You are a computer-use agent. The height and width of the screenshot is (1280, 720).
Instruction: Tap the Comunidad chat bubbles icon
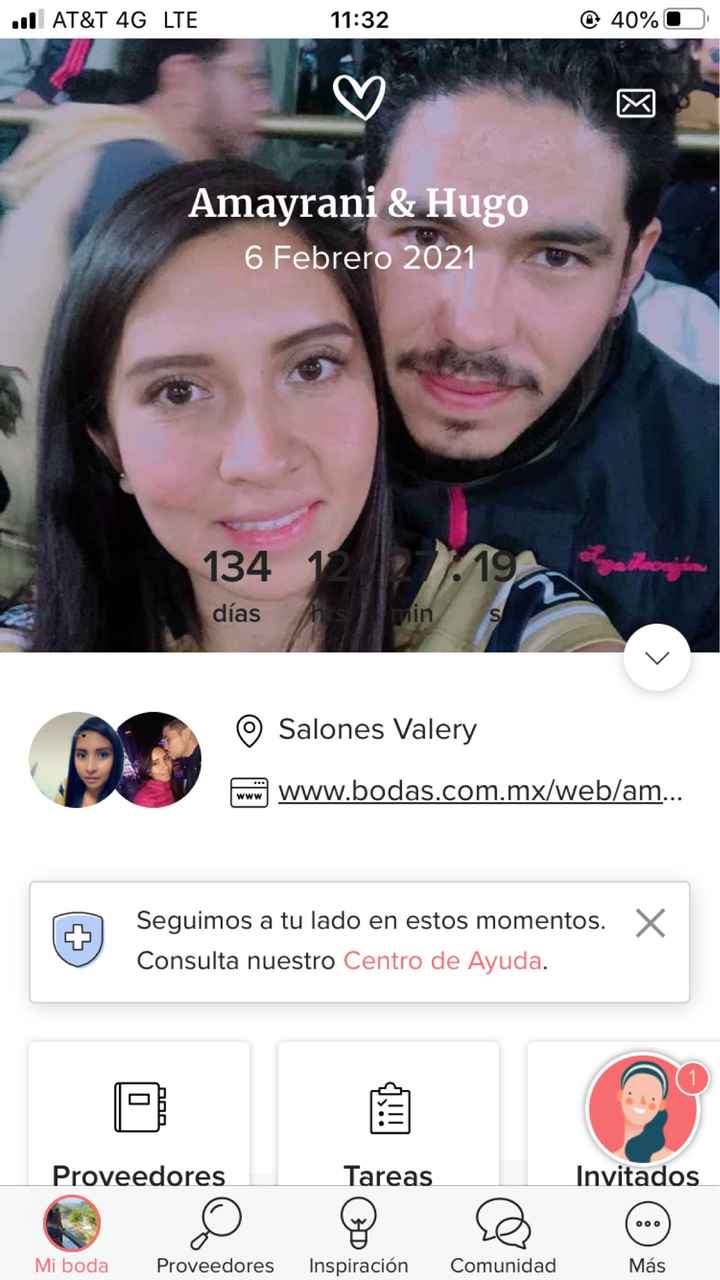tap(502, 1222)
